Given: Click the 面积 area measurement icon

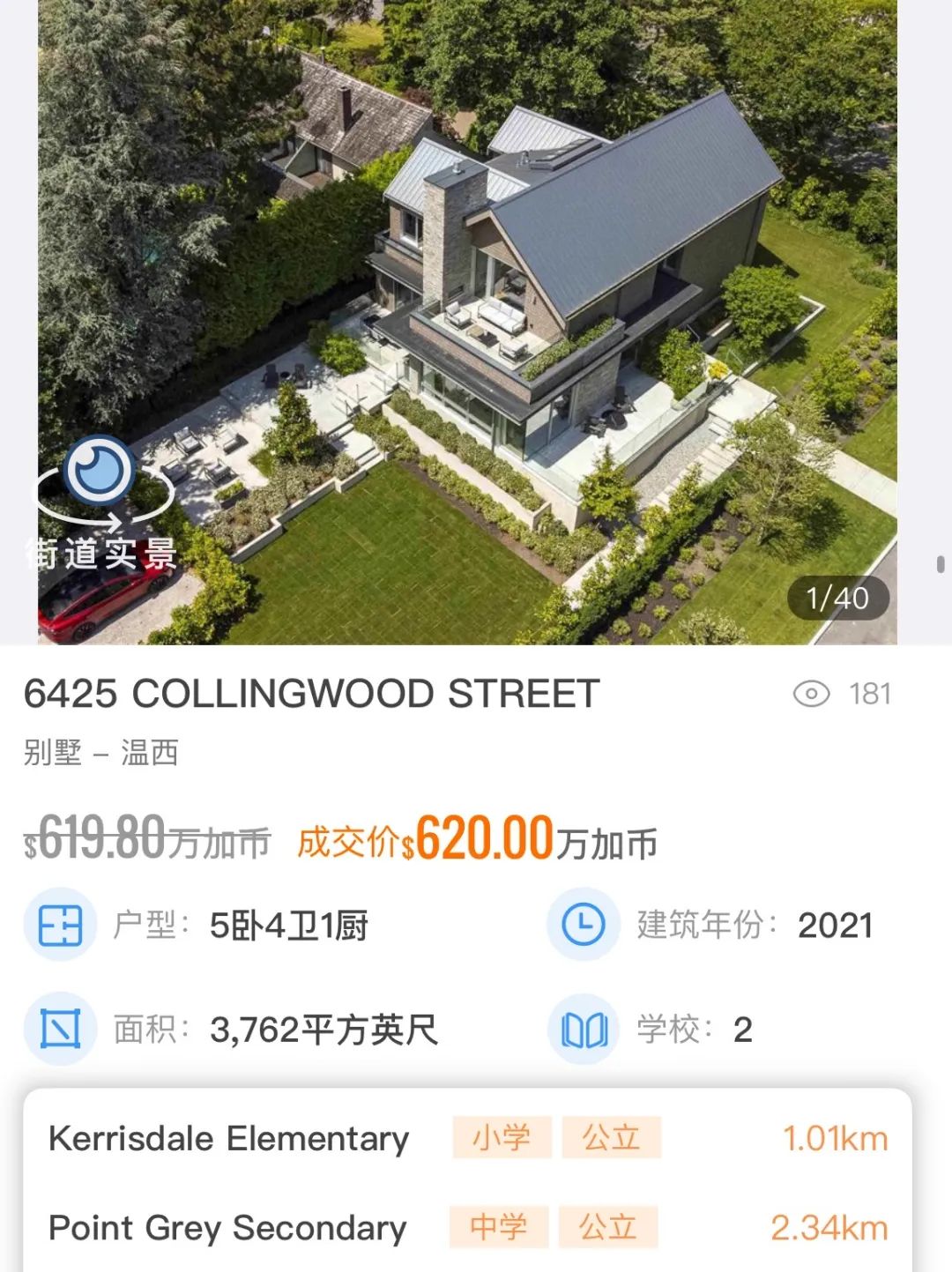Looking at the screenshot, I should [58, 1028].
